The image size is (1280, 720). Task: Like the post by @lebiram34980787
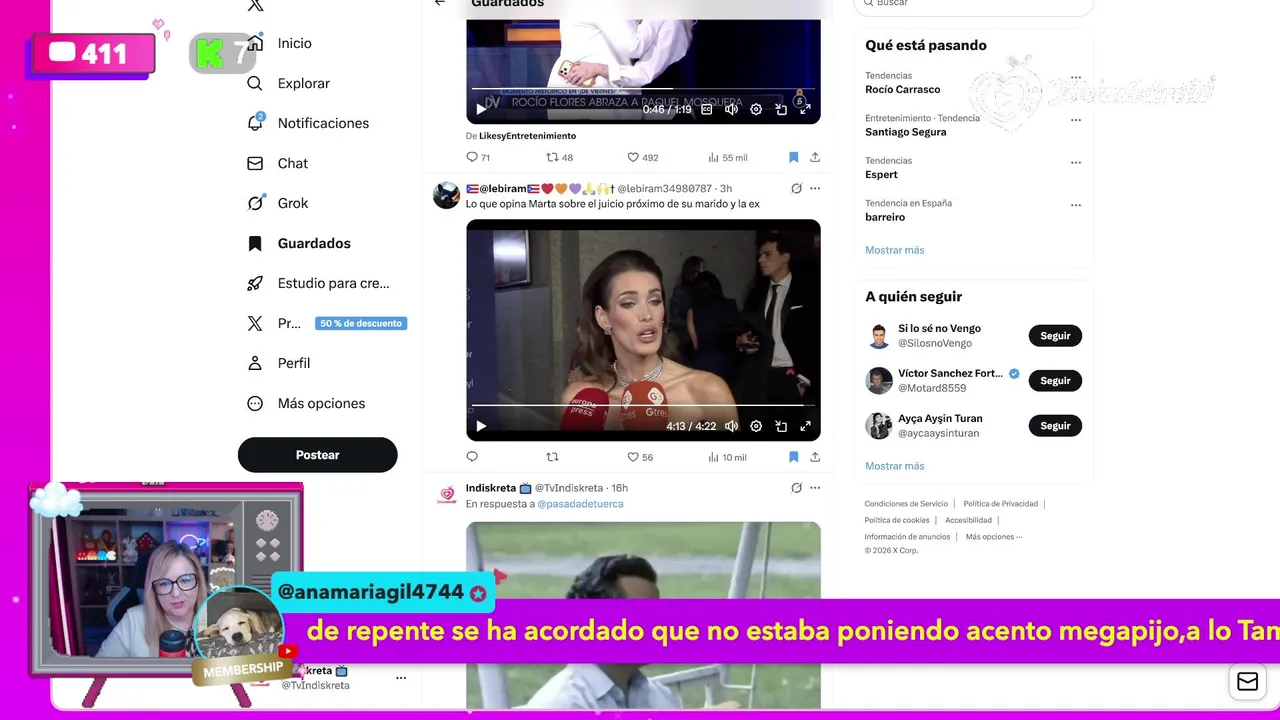point(633,457)
